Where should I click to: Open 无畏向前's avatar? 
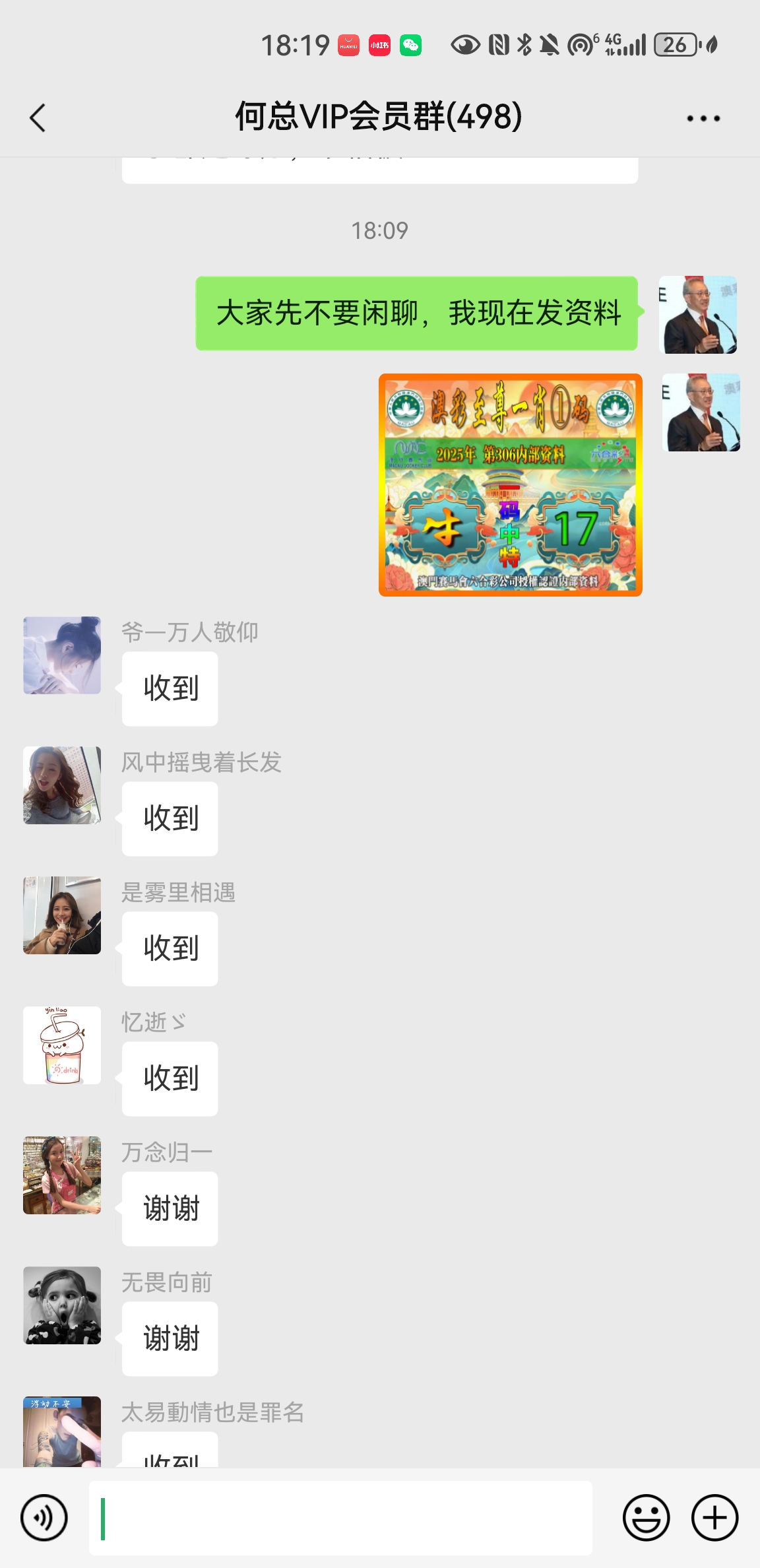pos(62,1305)
